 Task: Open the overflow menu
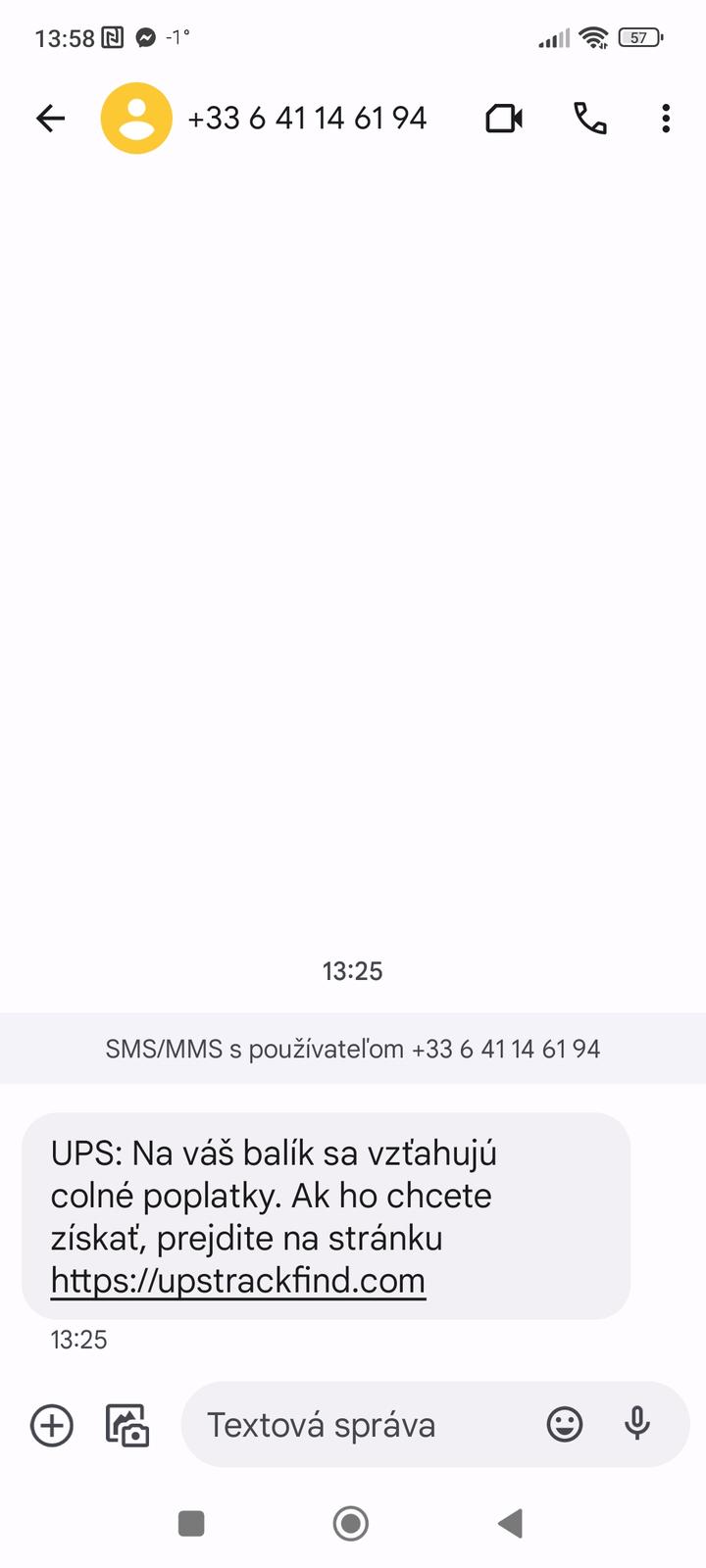pyautogui.click(x=666, y=119)
